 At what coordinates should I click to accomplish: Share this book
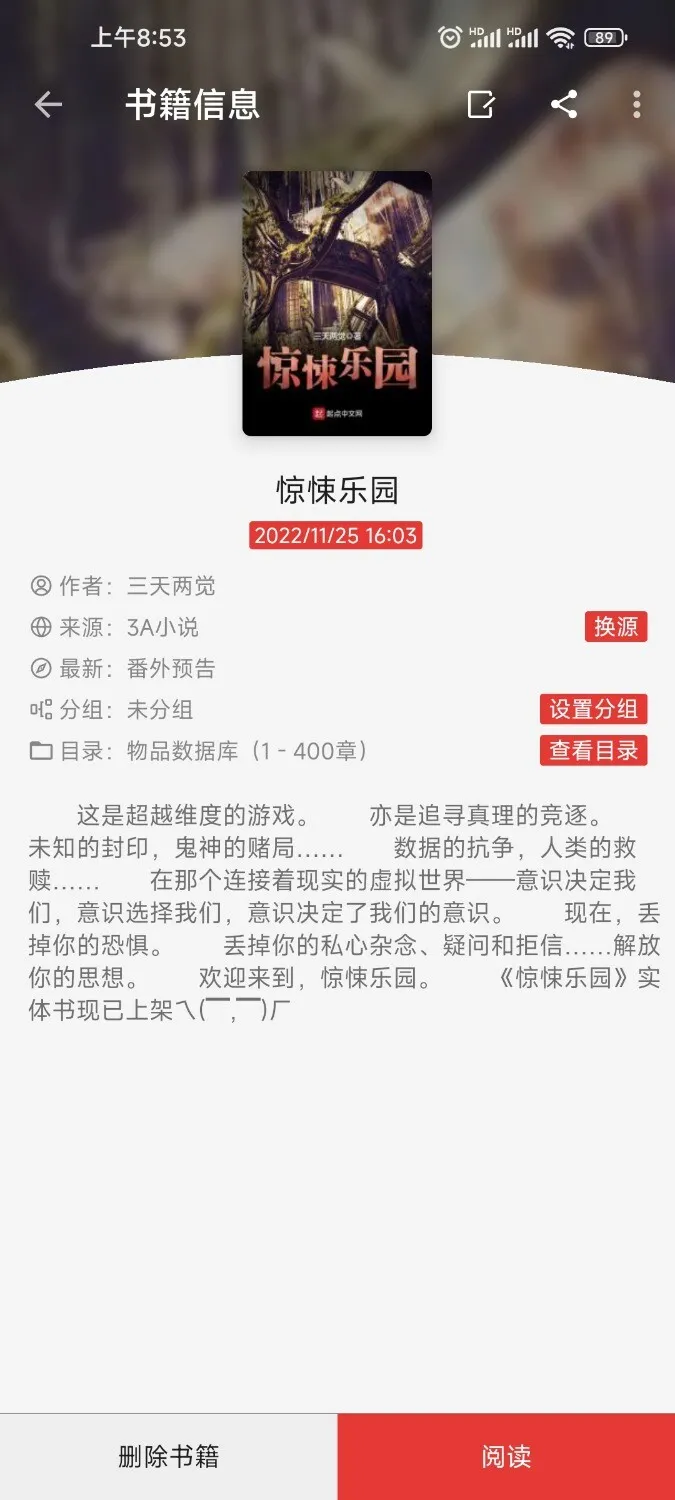click(564, 104)
